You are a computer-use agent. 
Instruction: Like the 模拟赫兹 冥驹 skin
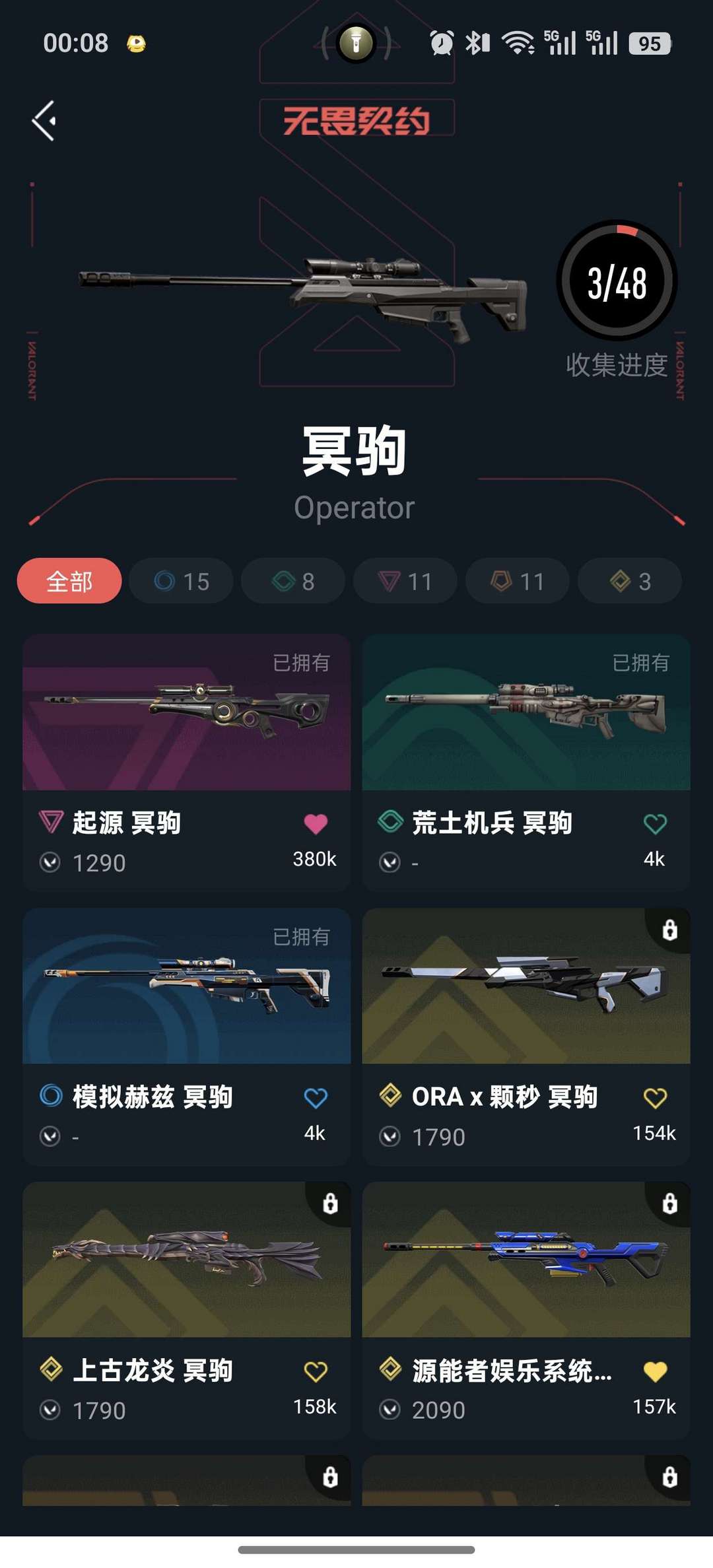pyautogui.click(x=316, y=1098)
